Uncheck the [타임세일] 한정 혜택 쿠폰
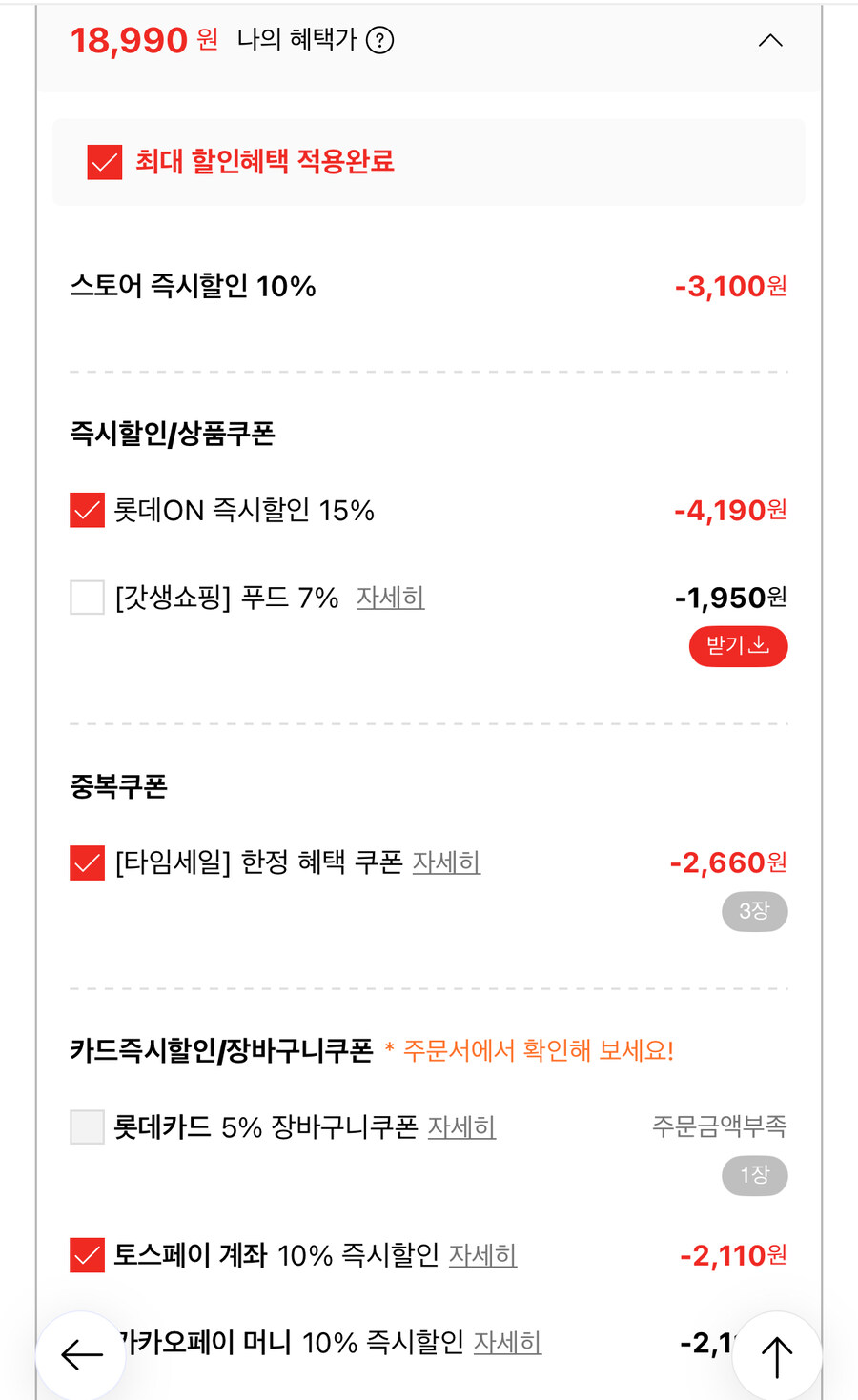 (87, 862)
